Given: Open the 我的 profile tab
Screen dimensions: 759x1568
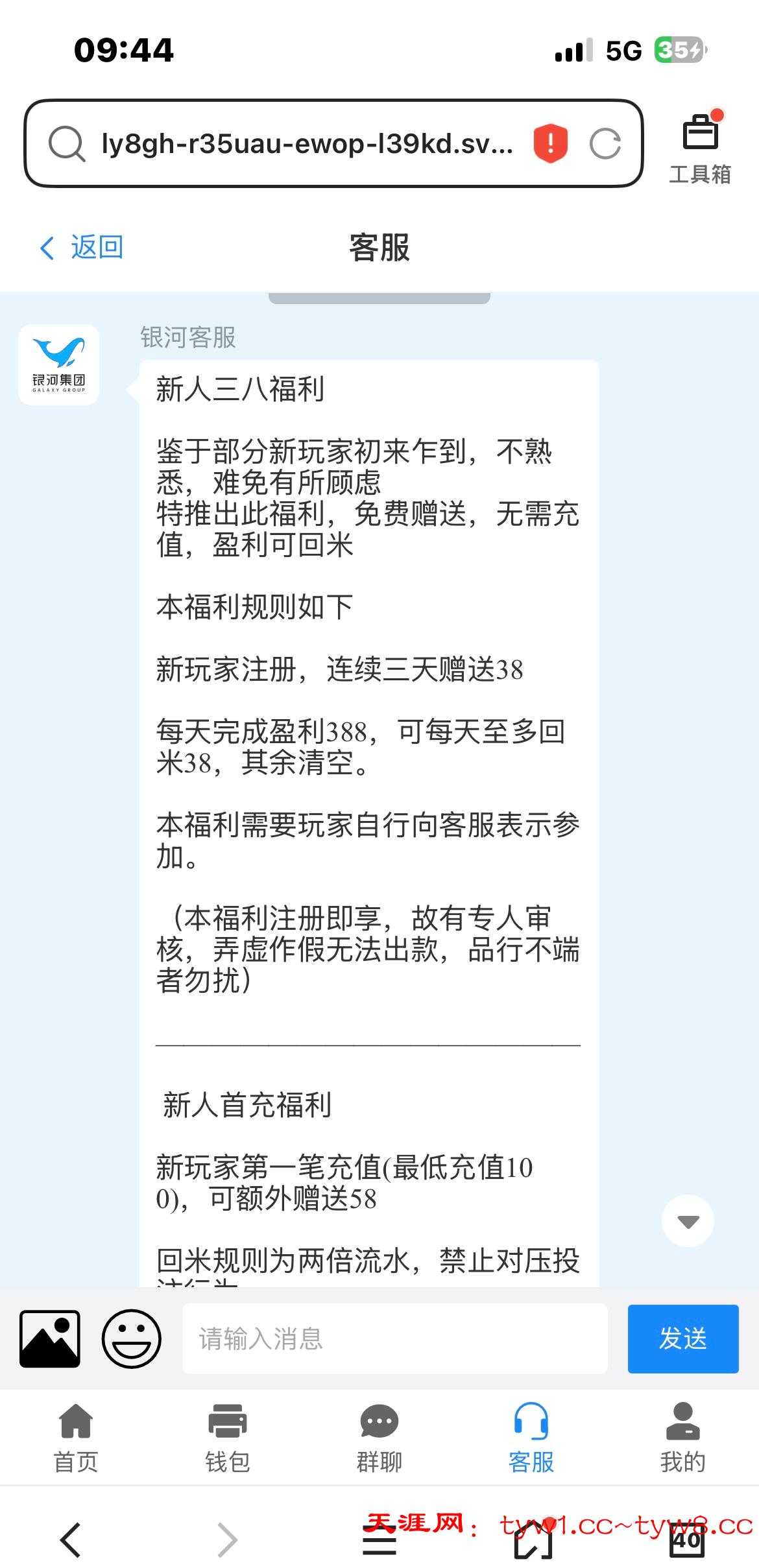Looking at the screenshot, I should click(682, 1437).
